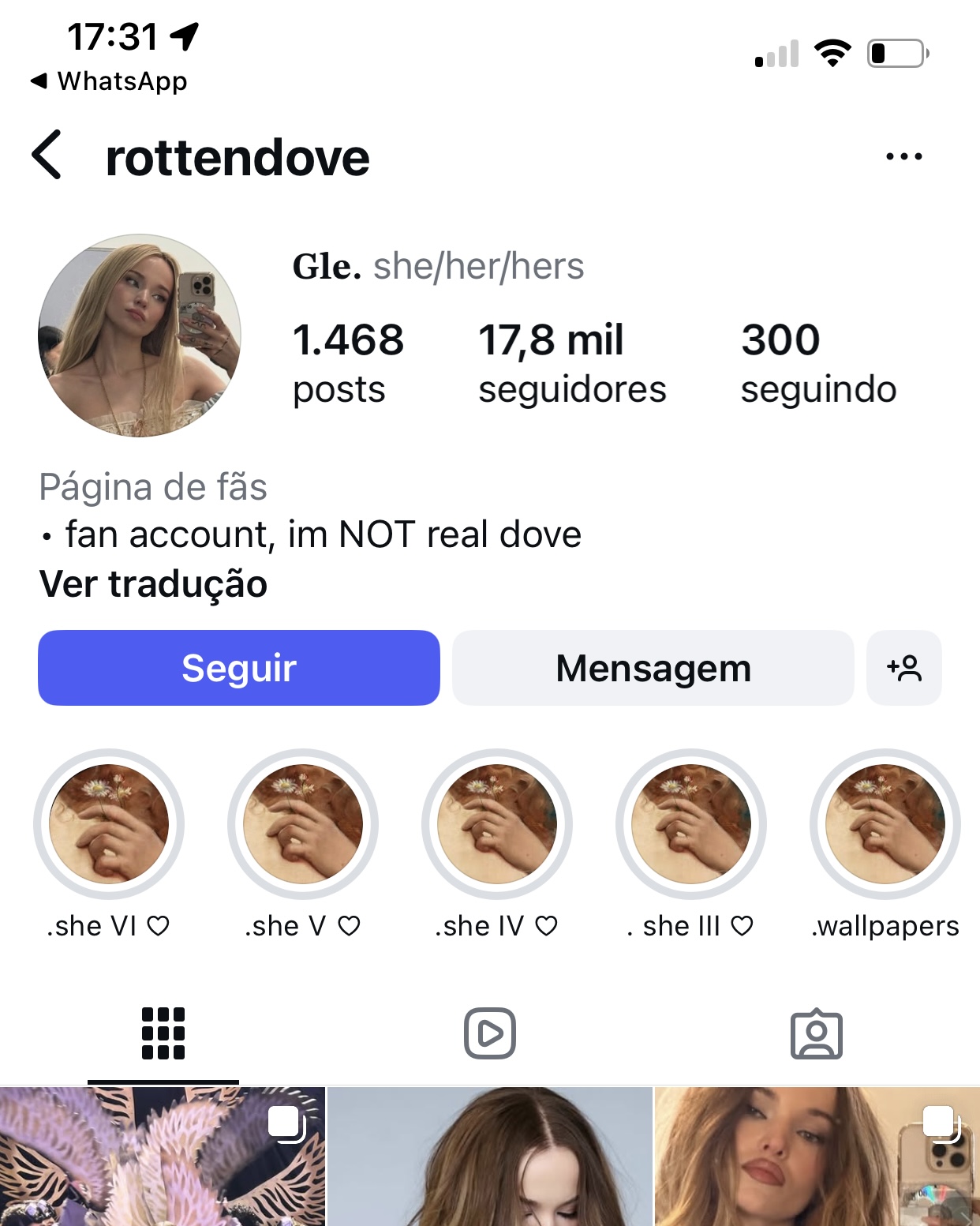Open the .she VI story highlight
This screenshot has height=1226, width=980.
point(111,823)
